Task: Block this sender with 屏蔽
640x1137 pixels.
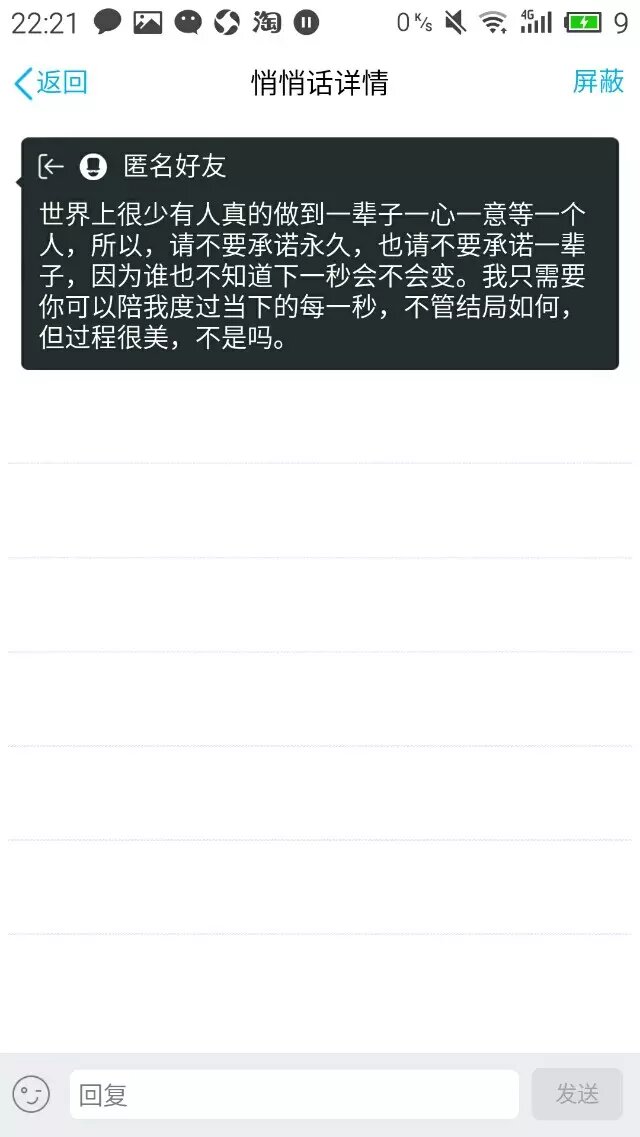Action: [x=597, y=82]
